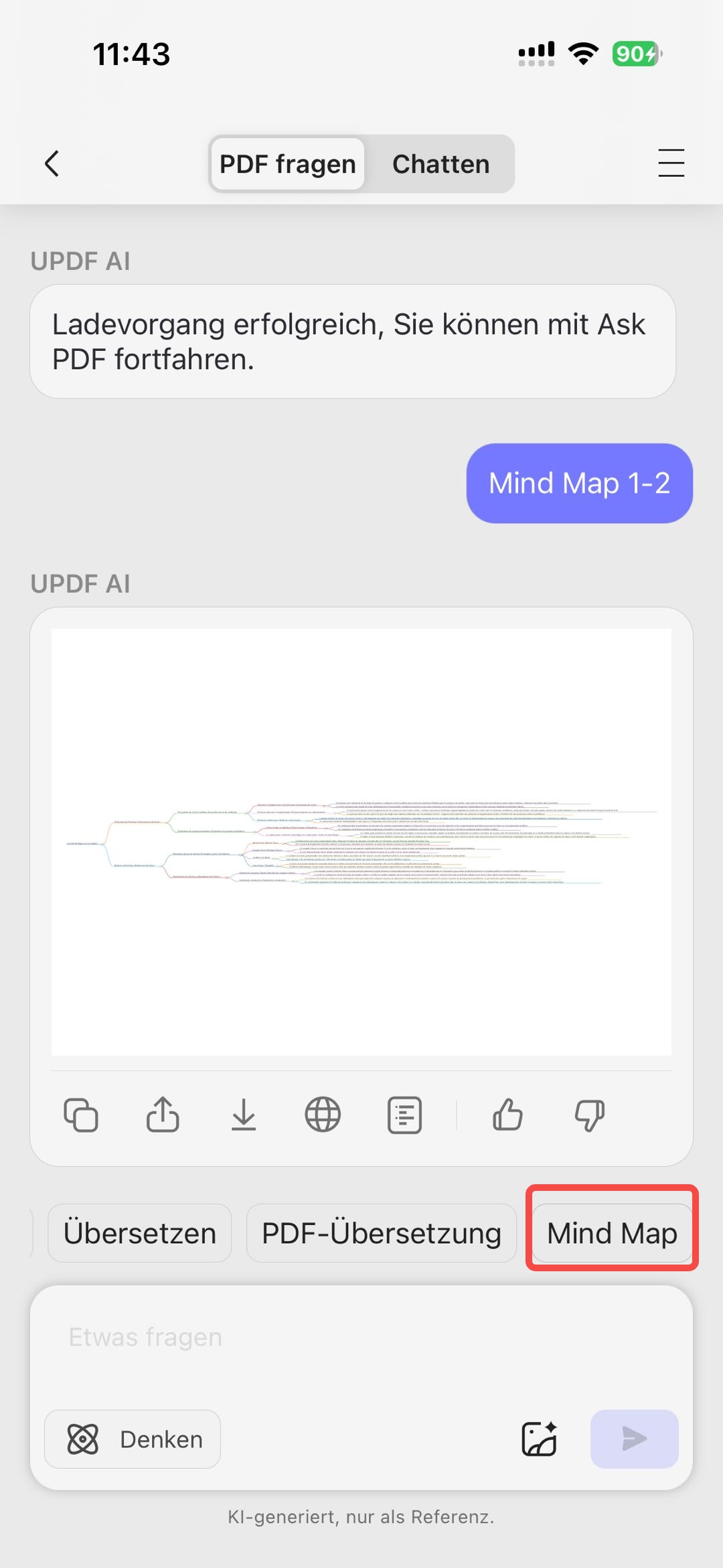Select the PDF fragen tab

tap(287, 163)
